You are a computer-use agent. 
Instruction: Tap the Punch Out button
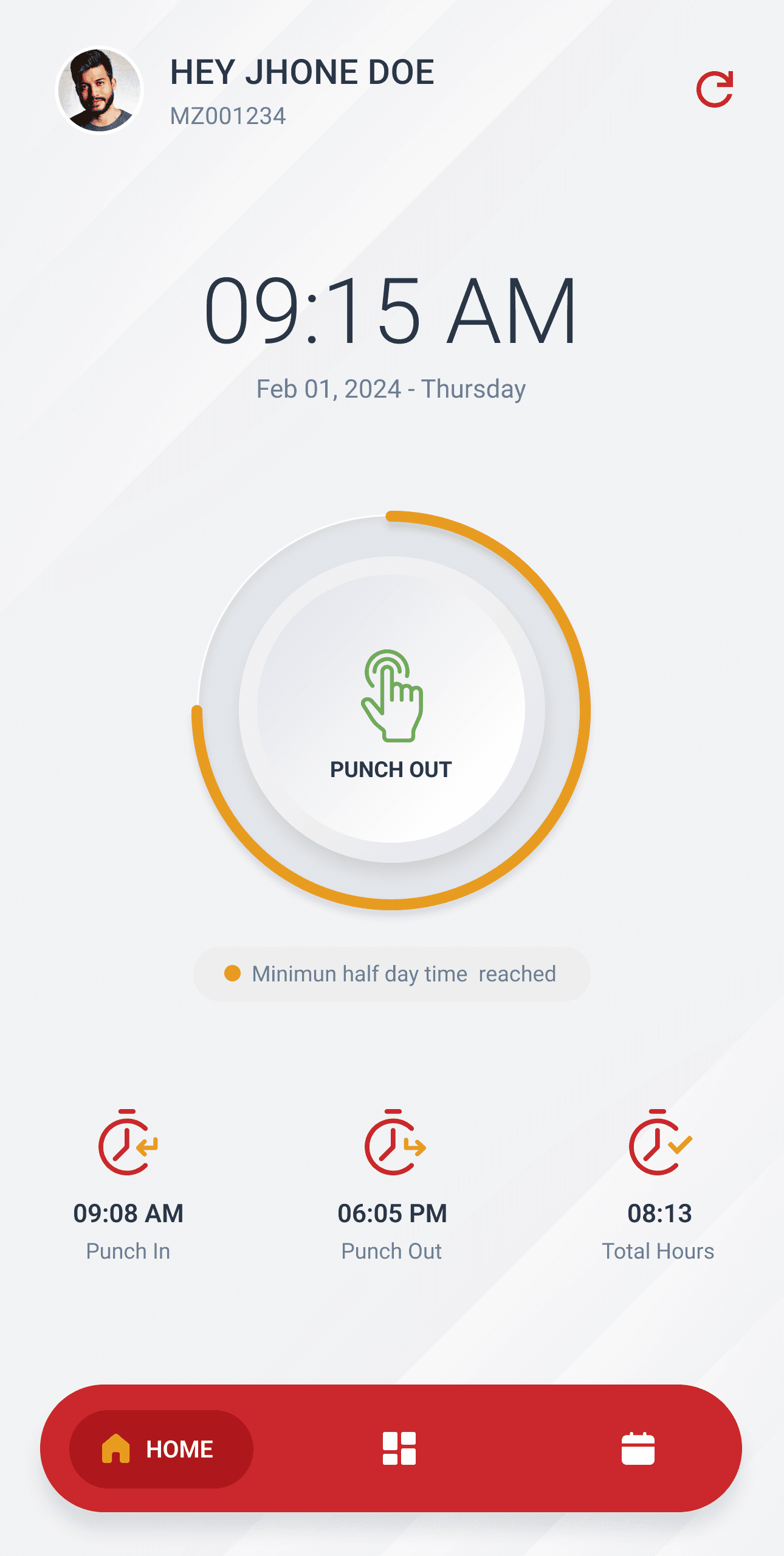(391, 710)
